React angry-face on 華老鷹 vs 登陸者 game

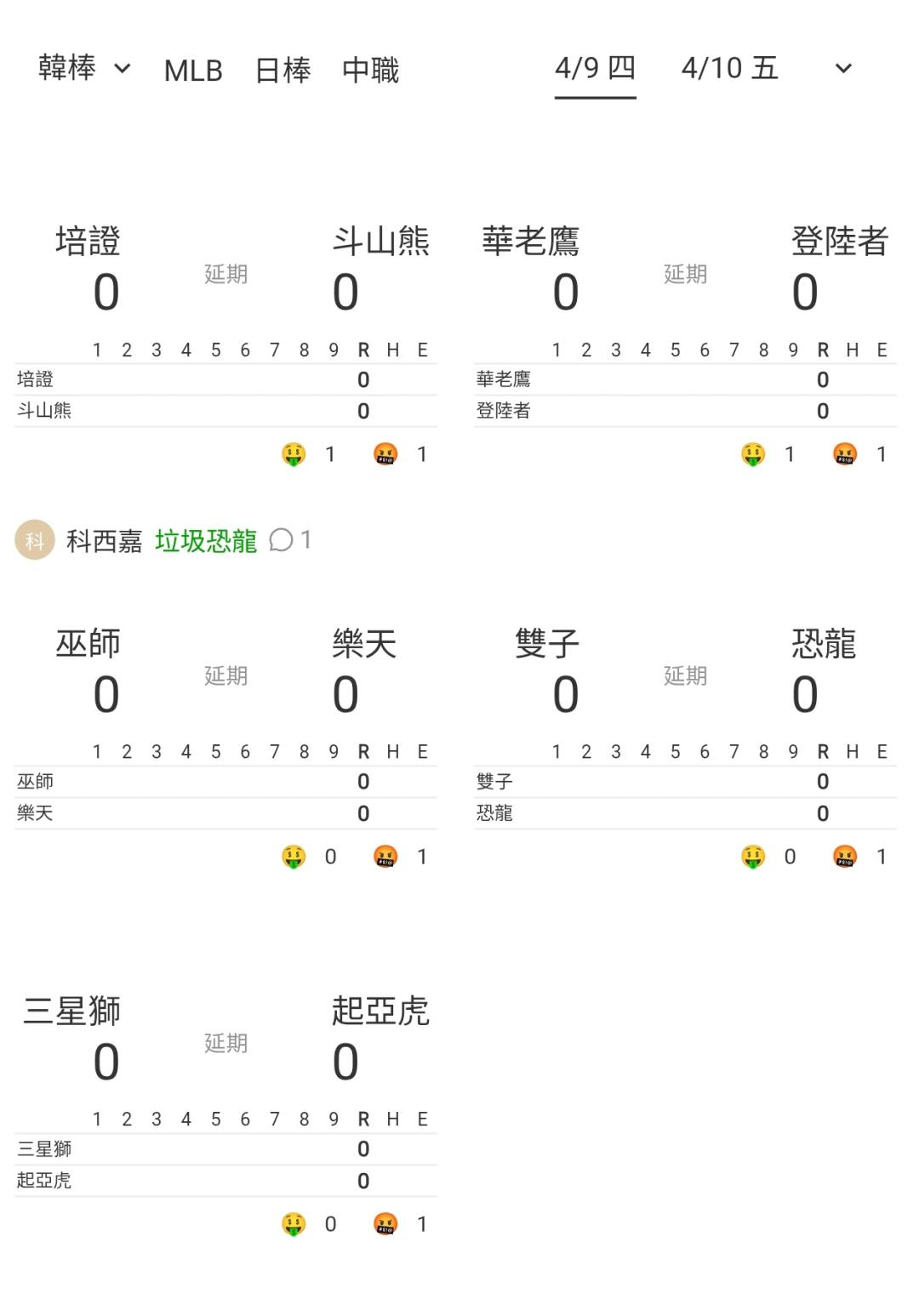point(845,454)
